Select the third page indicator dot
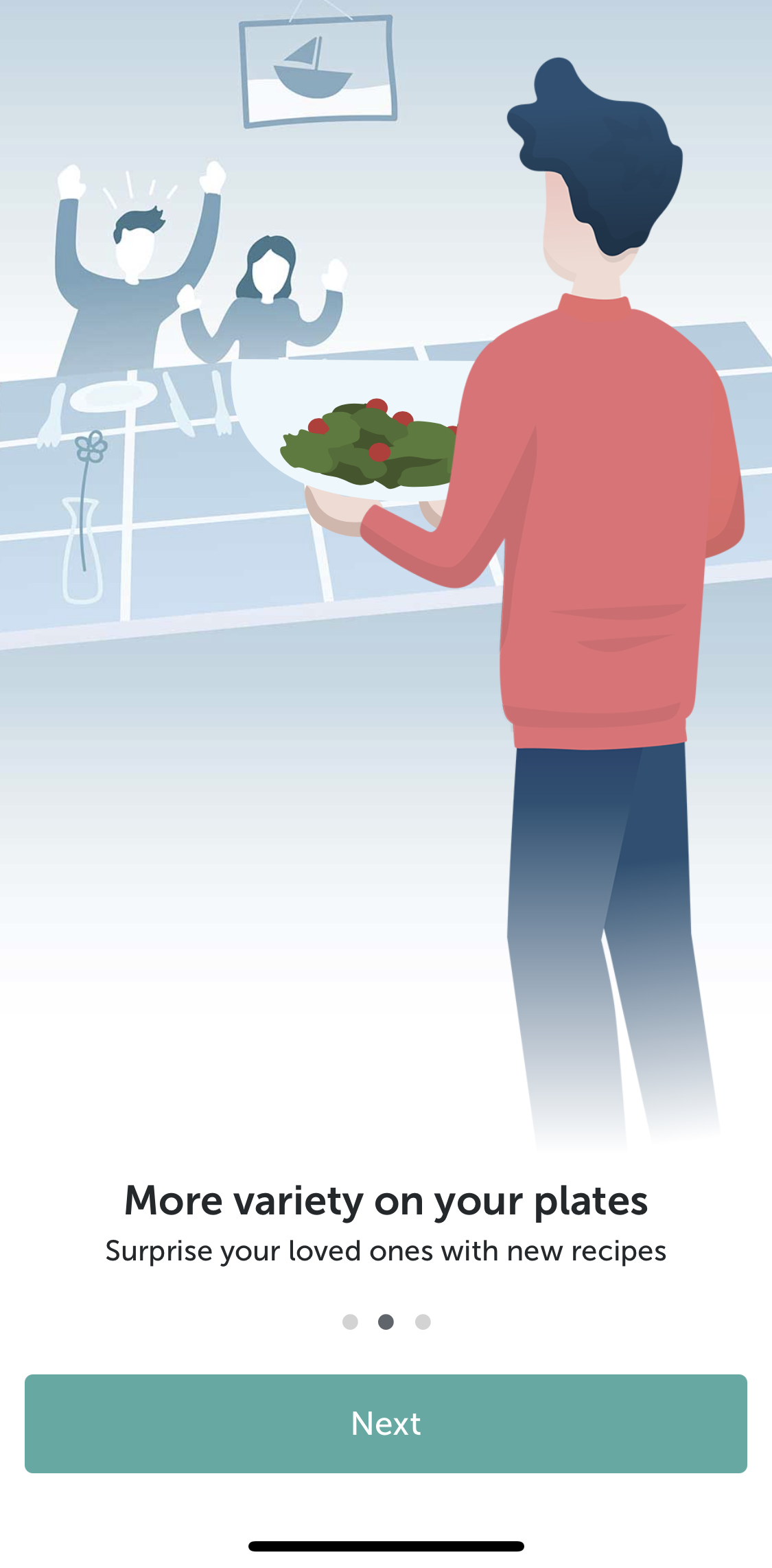The width and height of the screenshot is (772, 1568). [423, 1322]
